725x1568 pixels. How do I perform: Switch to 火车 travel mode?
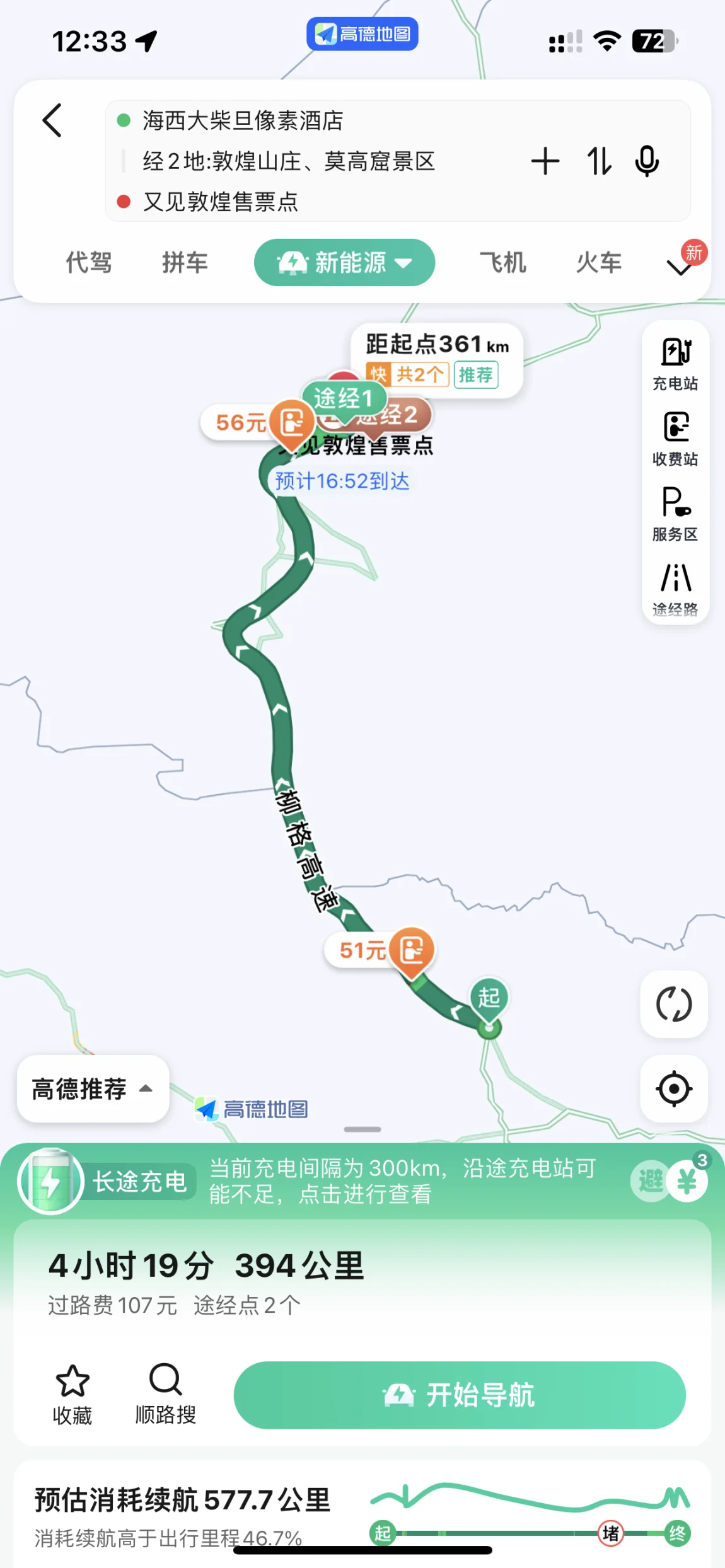click(x=599, y=262)
